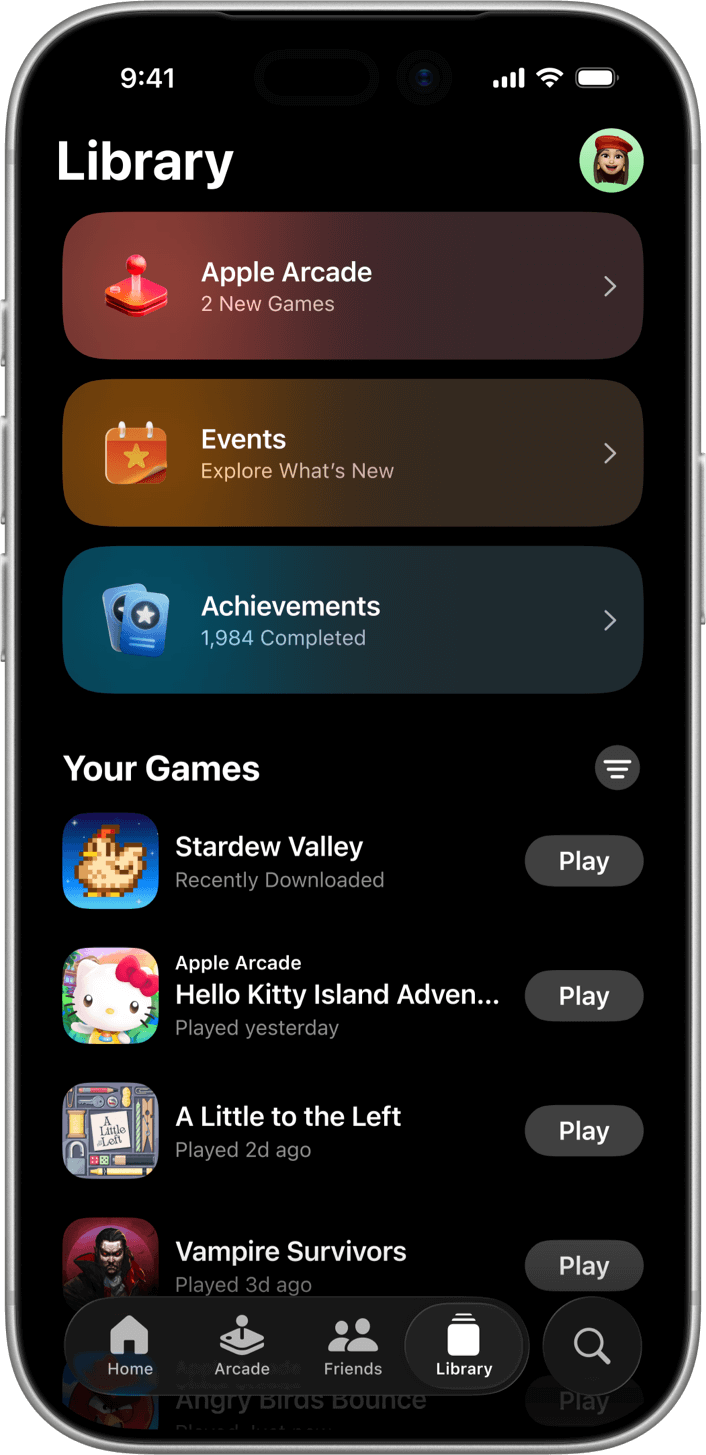The image size is (706, 1455).
Task: Open the sort filter for Your Games
Action: pyautogui.click(x=617, y=768)
